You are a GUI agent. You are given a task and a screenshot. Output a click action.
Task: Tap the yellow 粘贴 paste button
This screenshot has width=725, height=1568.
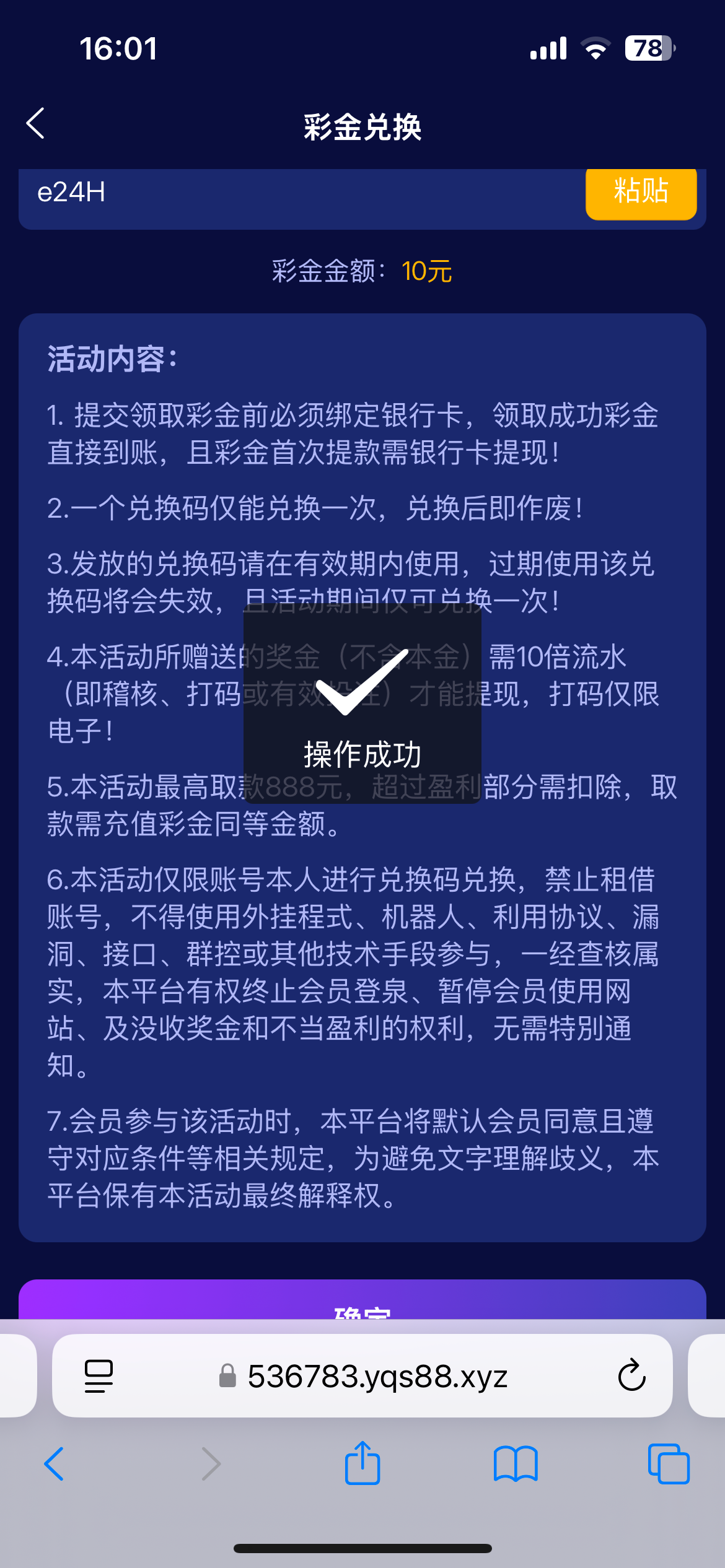click(641, 192)
